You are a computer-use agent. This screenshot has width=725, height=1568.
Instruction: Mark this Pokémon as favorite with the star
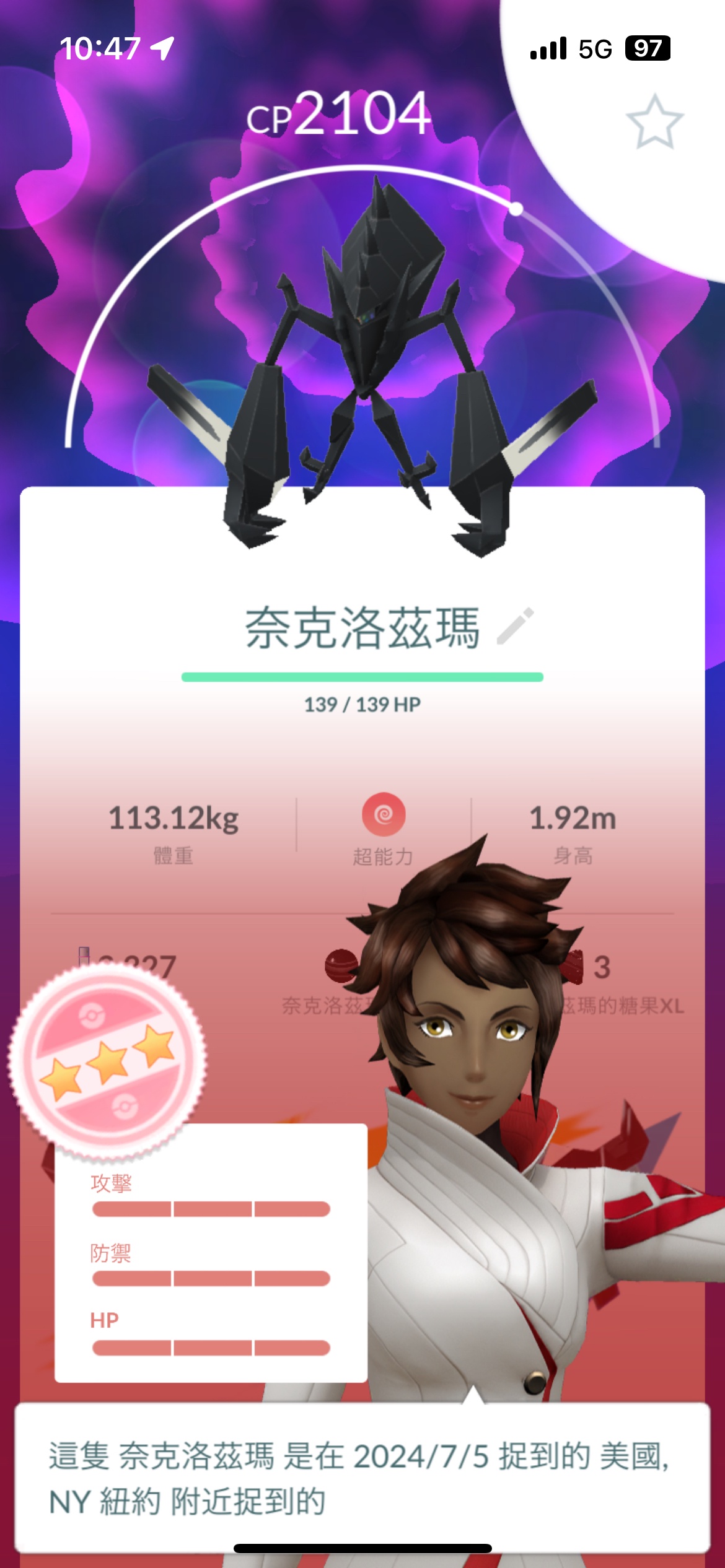pos(654,123)
